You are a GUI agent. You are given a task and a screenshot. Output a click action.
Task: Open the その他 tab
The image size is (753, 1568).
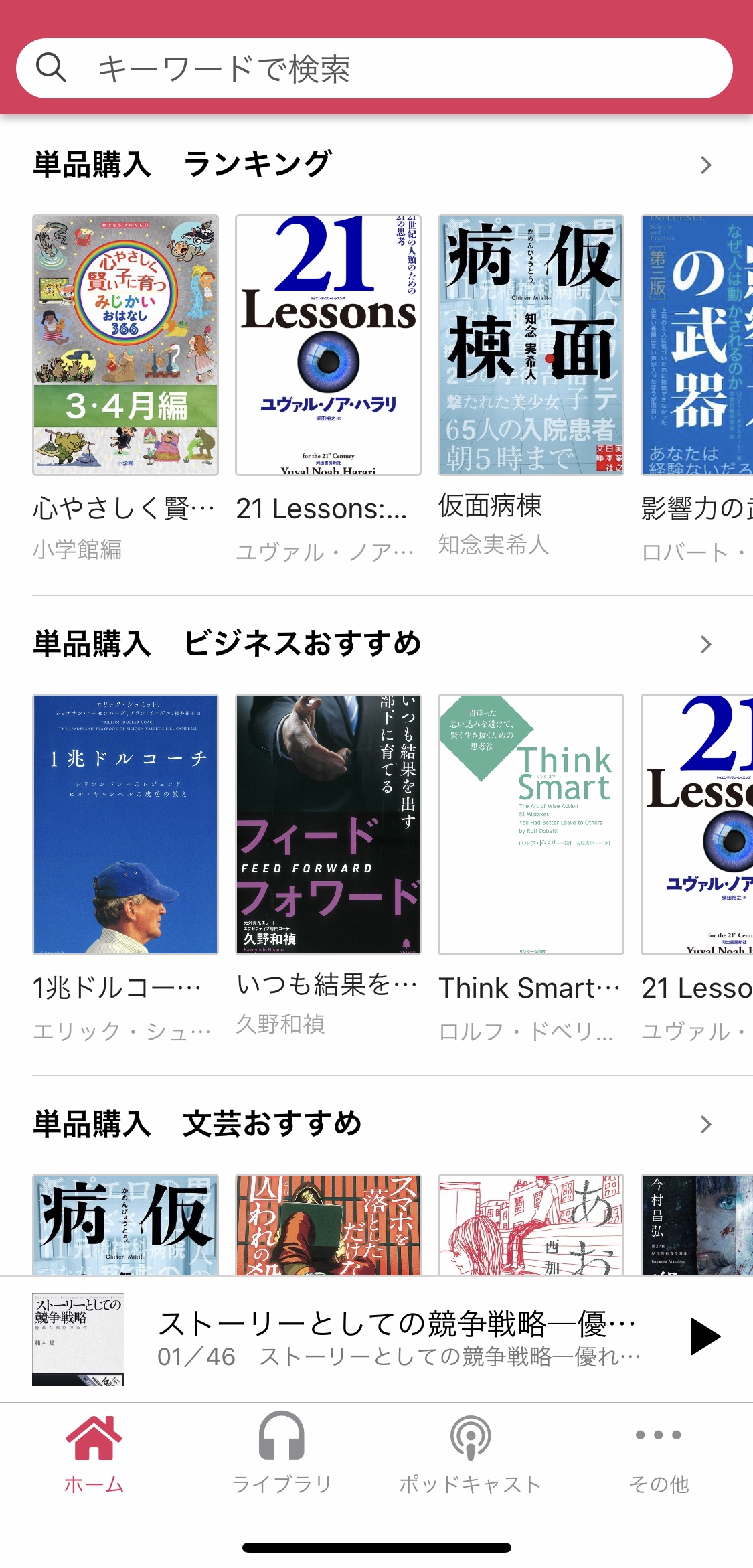(x=659, y=1453)
